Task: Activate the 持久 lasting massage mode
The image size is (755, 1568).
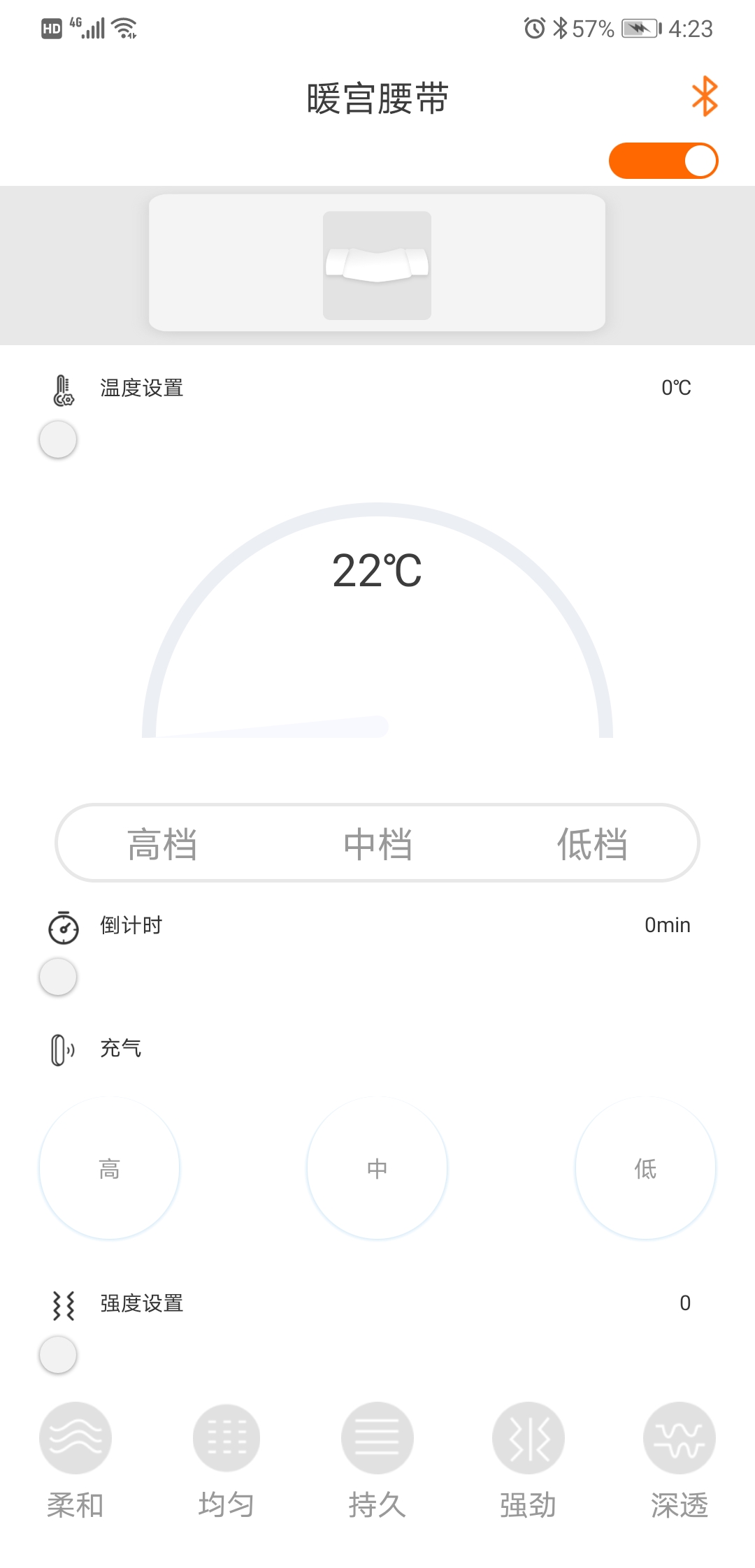Action: point(377,1439)
